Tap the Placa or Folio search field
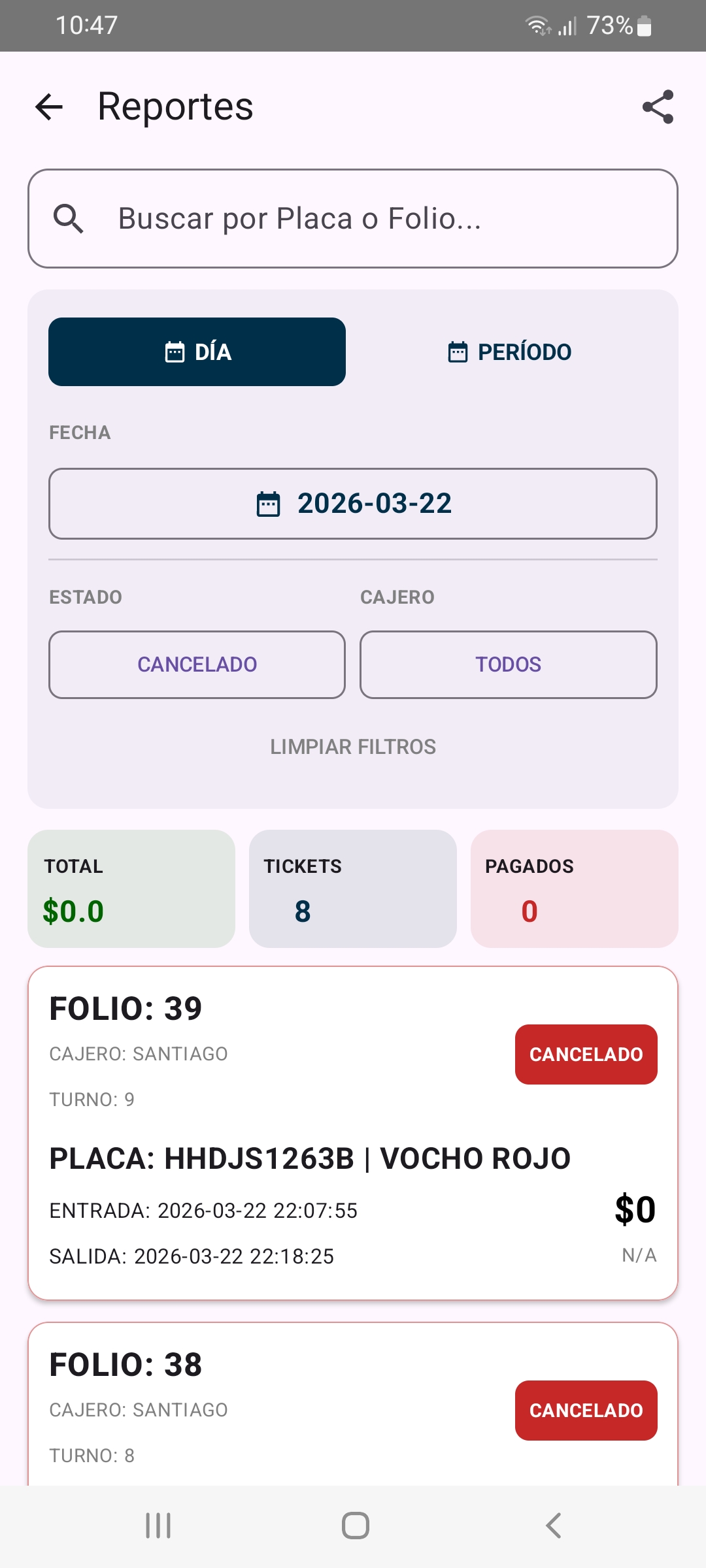 pyautogui.click(x=353, y=219)
